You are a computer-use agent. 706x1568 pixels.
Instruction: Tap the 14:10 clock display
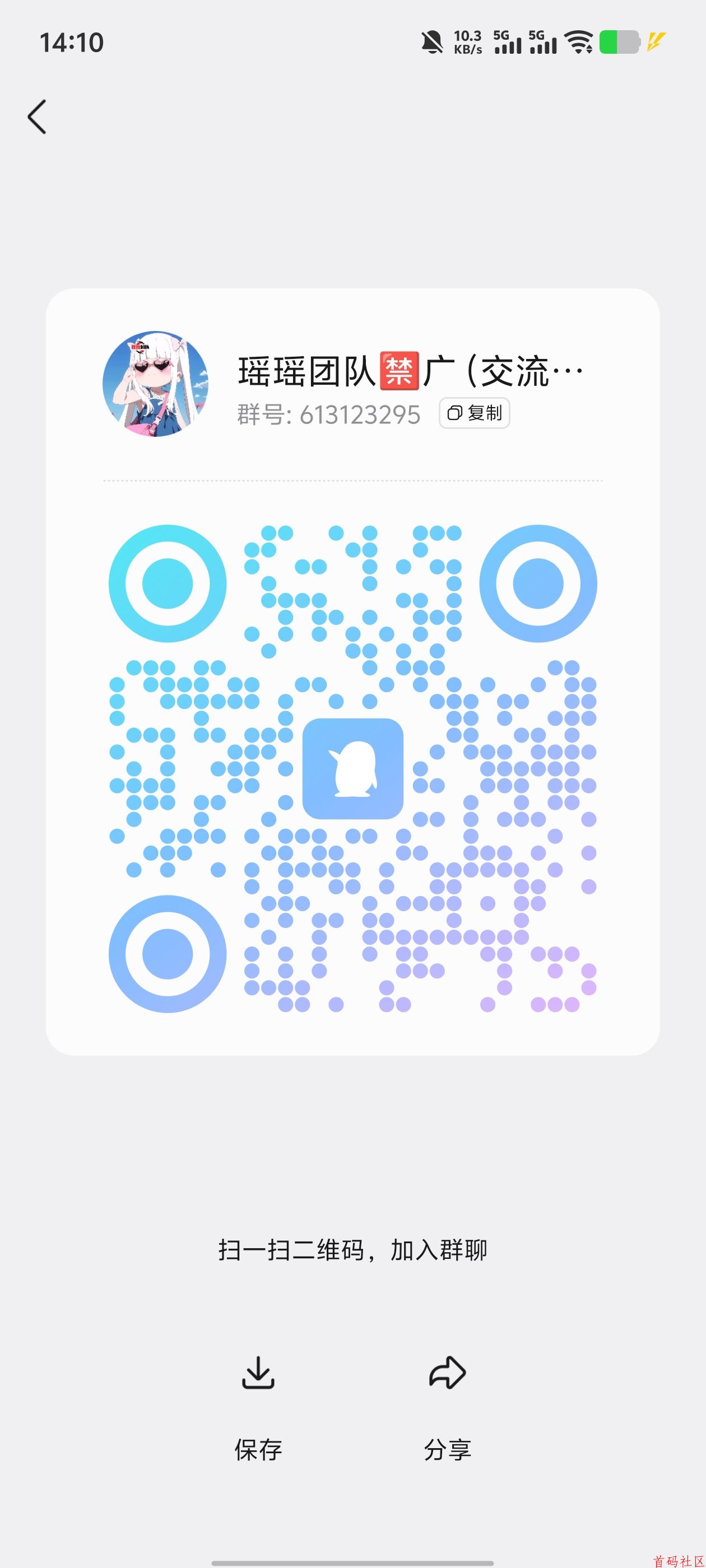click(72, 43)
